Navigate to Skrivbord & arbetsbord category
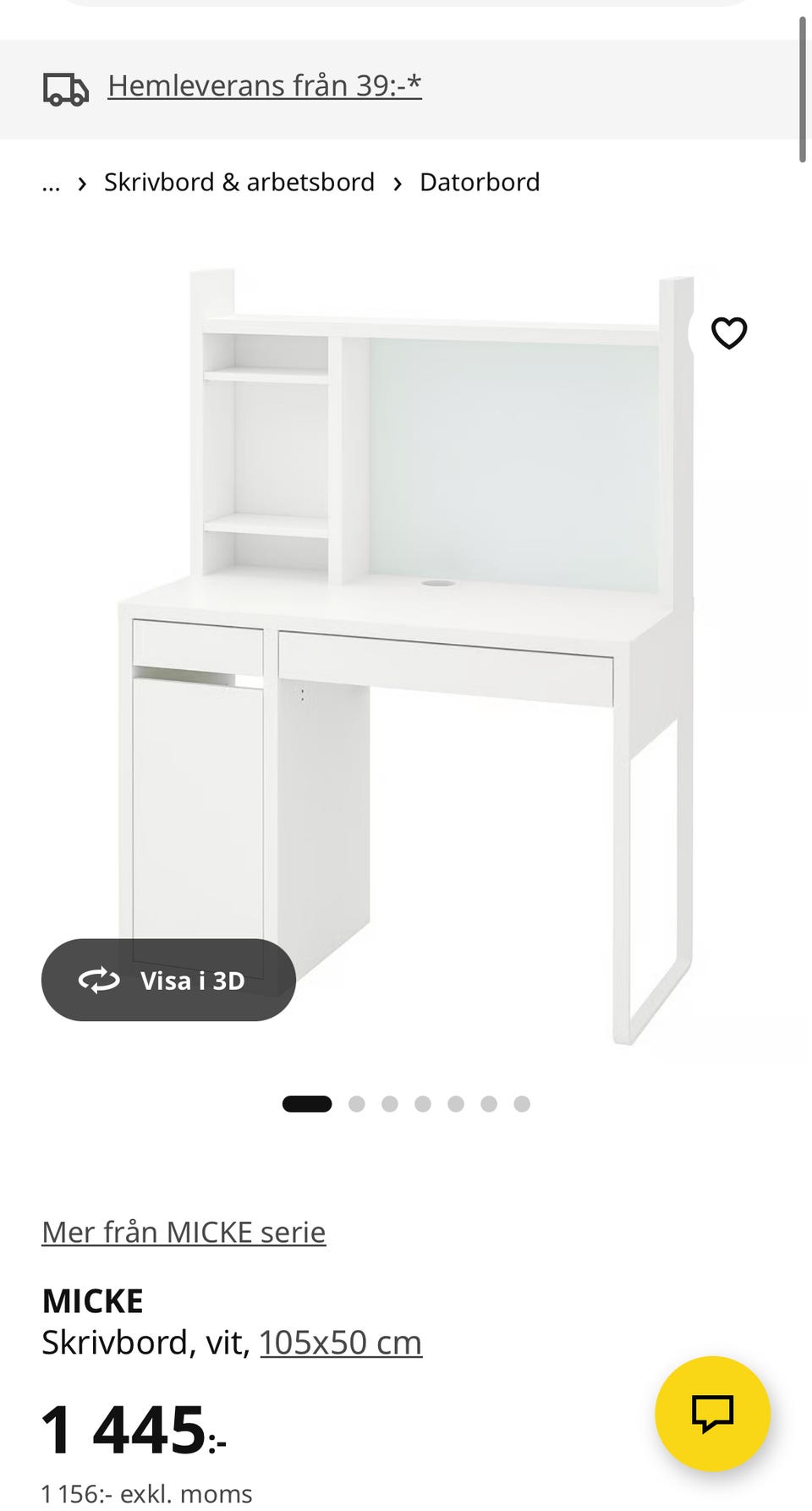812x1511 pixels. [239, 182]
